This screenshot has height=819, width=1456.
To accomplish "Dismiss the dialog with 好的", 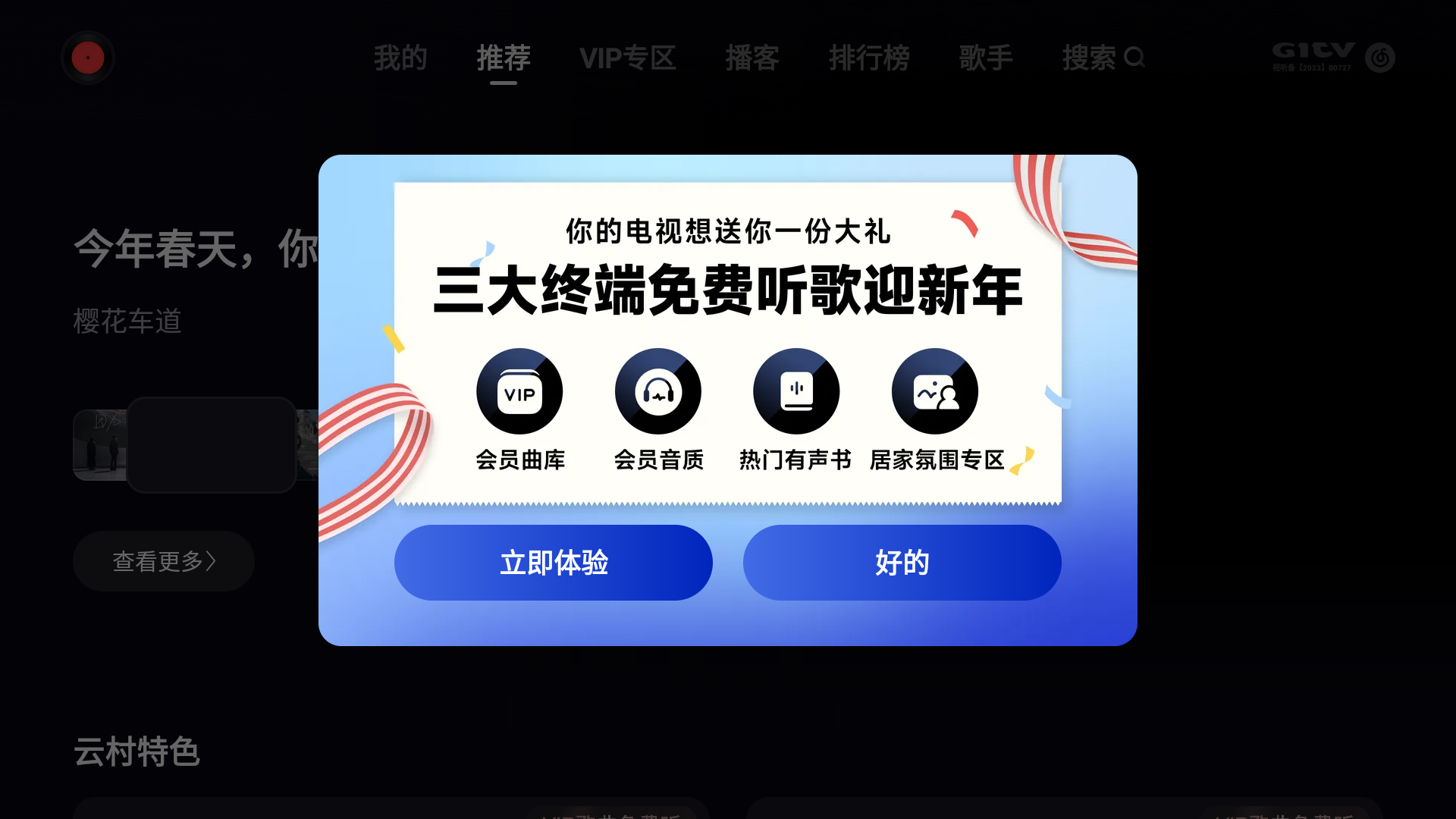I will coord(902,563).
